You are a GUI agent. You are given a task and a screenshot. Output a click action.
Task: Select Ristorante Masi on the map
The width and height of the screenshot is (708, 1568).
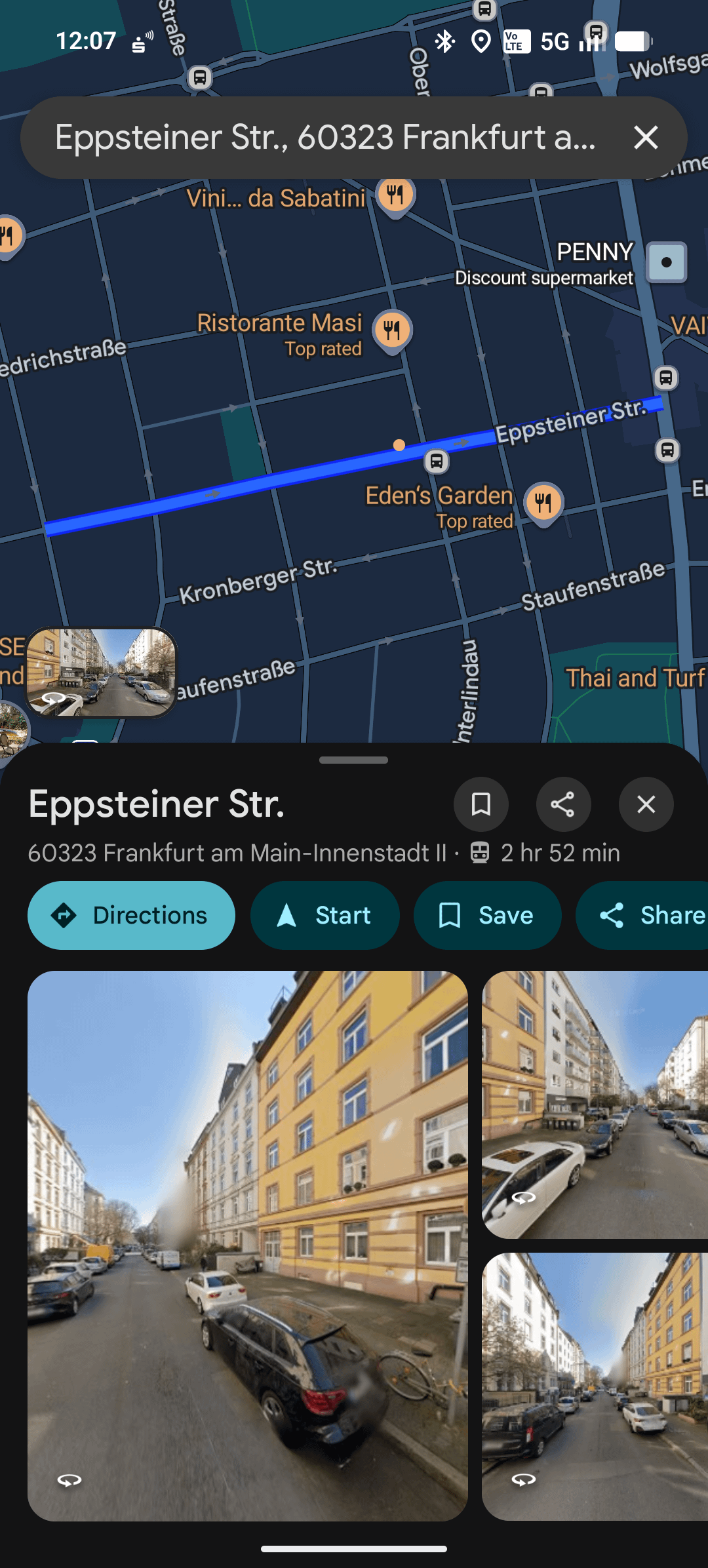(x=392, y=330)
